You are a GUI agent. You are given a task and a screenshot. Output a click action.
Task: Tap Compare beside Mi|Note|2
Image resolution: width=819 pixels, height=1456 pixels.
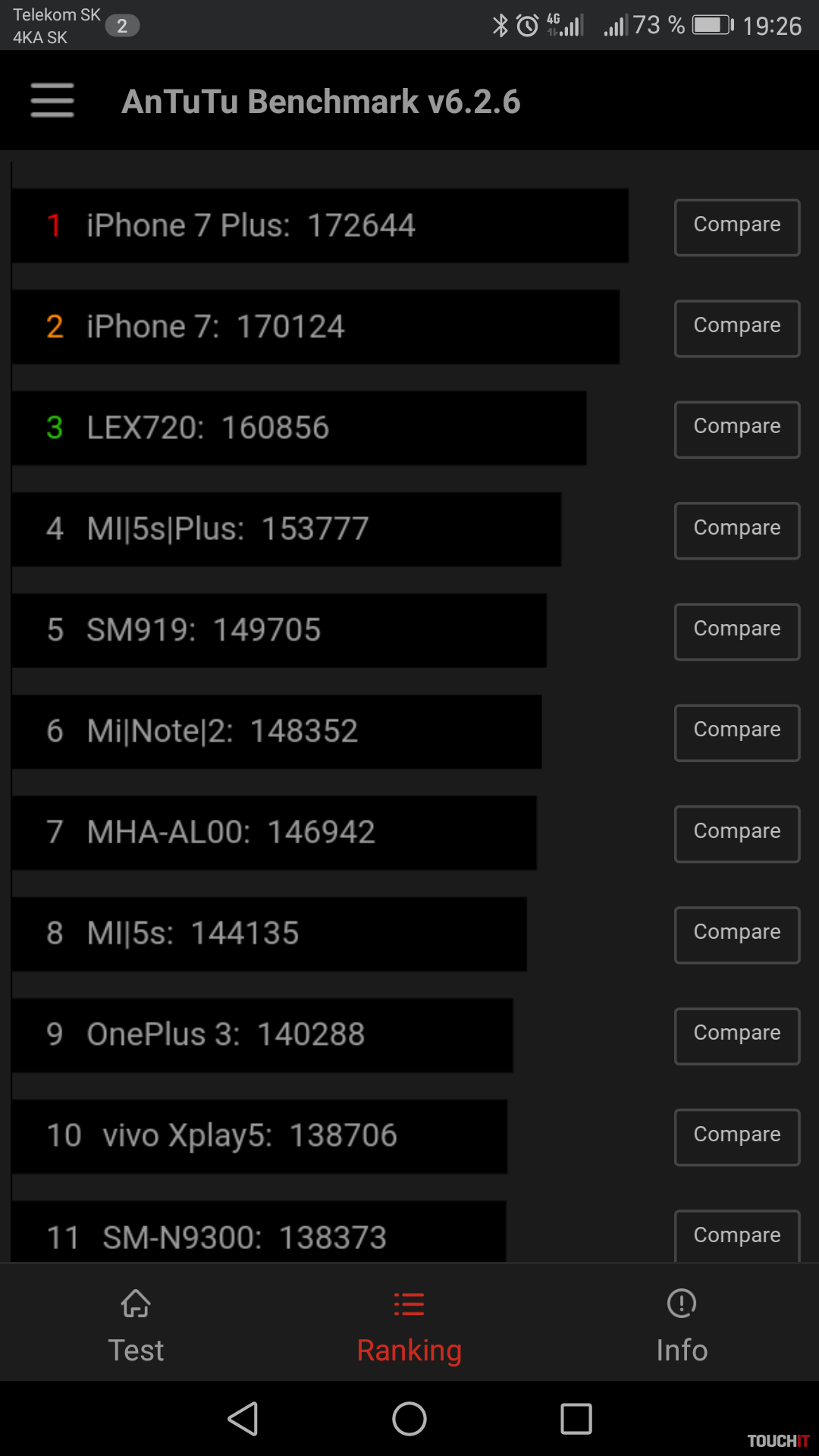(736, 733)
